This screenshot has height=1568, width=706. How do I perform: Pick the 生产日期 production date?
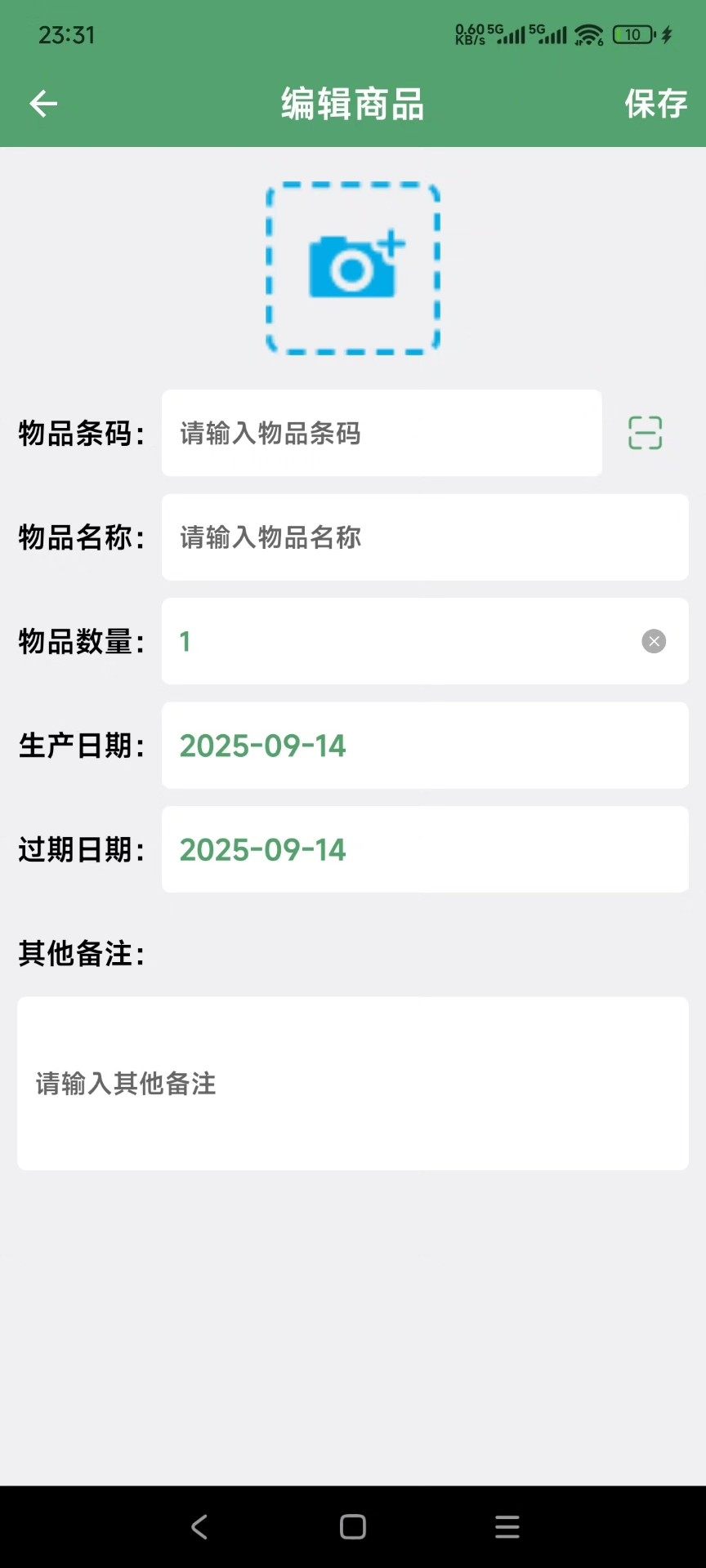point(425,746)
